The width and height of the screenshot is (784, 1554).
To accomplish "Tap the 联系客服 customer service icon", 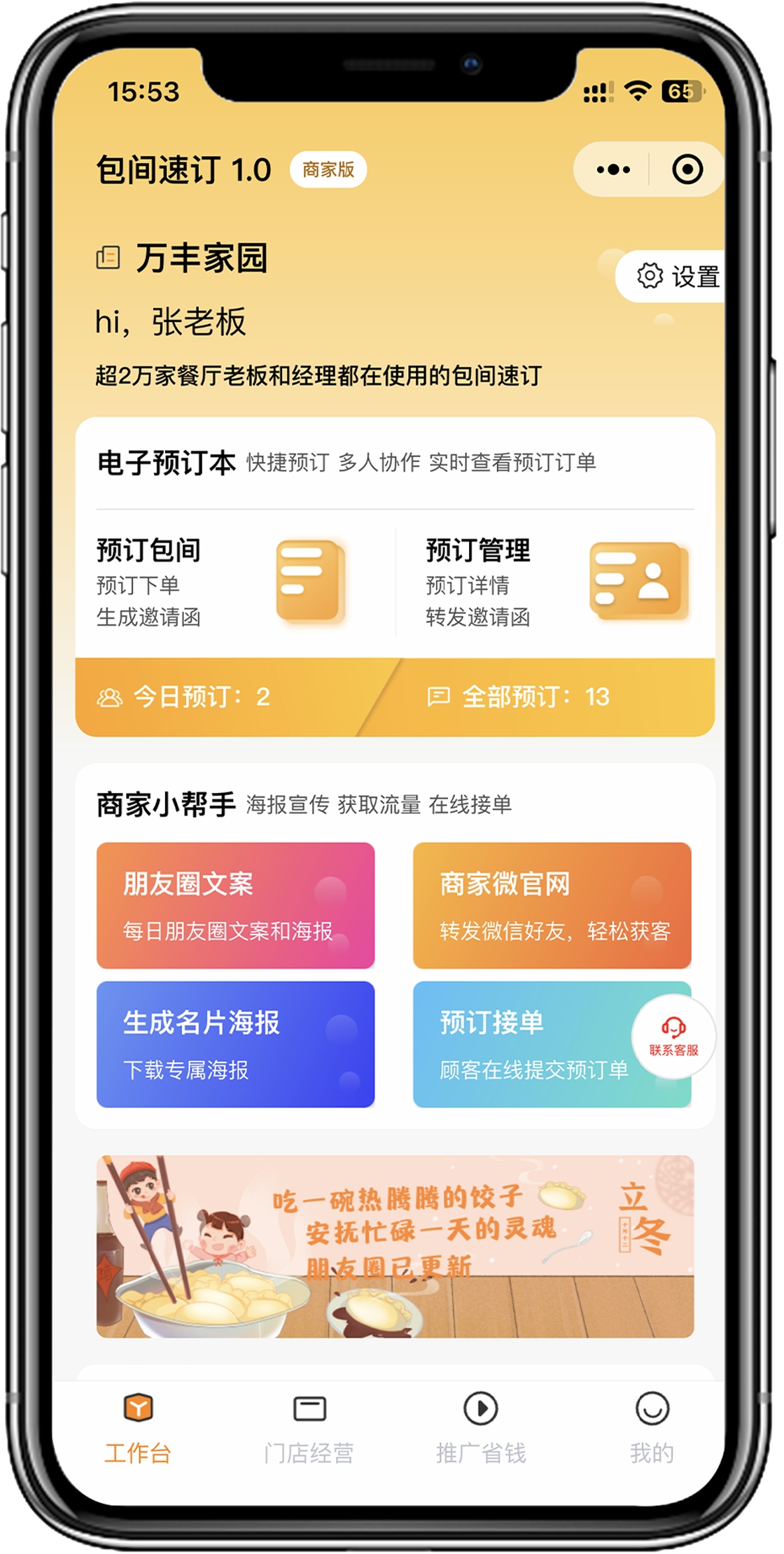I will click(x=673, y=1038).
